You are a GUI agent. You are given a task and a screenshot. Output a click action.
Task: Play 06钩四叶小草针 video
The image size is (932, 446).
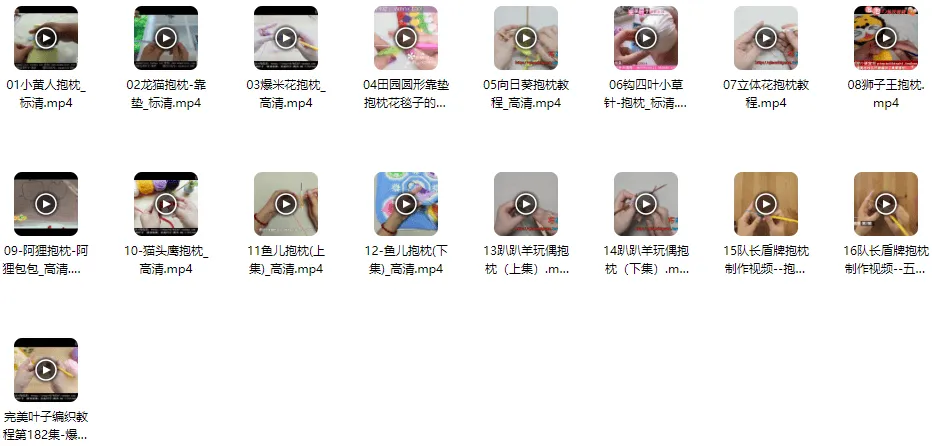pyautogui.click(x=646, y=38)
